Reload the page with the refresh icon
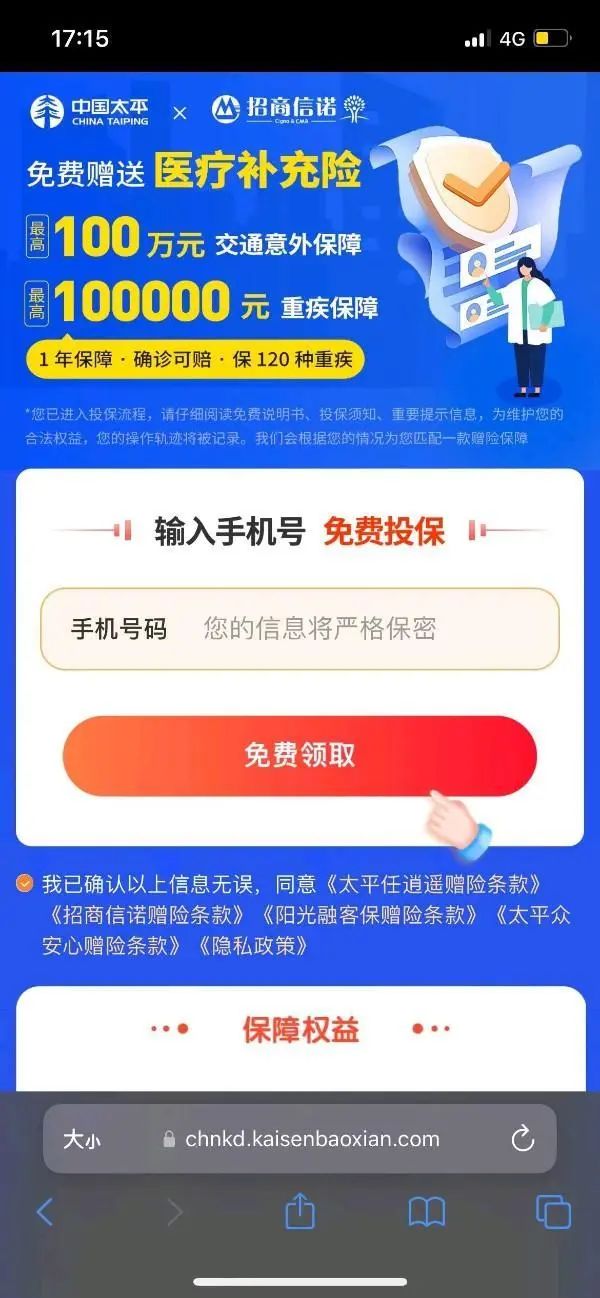The image size is (600, 1298). [521, 1139]
